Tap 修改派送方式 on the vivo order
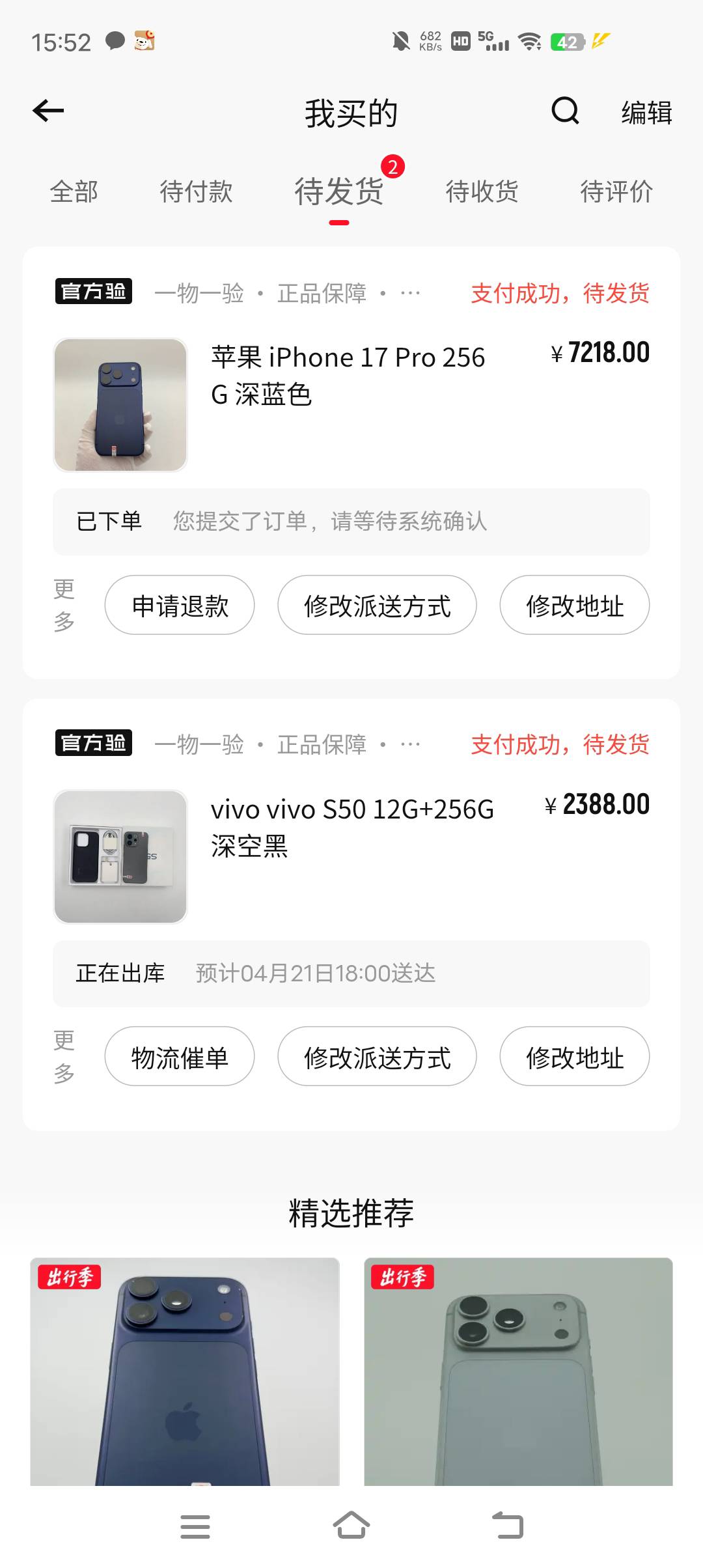 pyautogui.click(x=377, y=1057)
